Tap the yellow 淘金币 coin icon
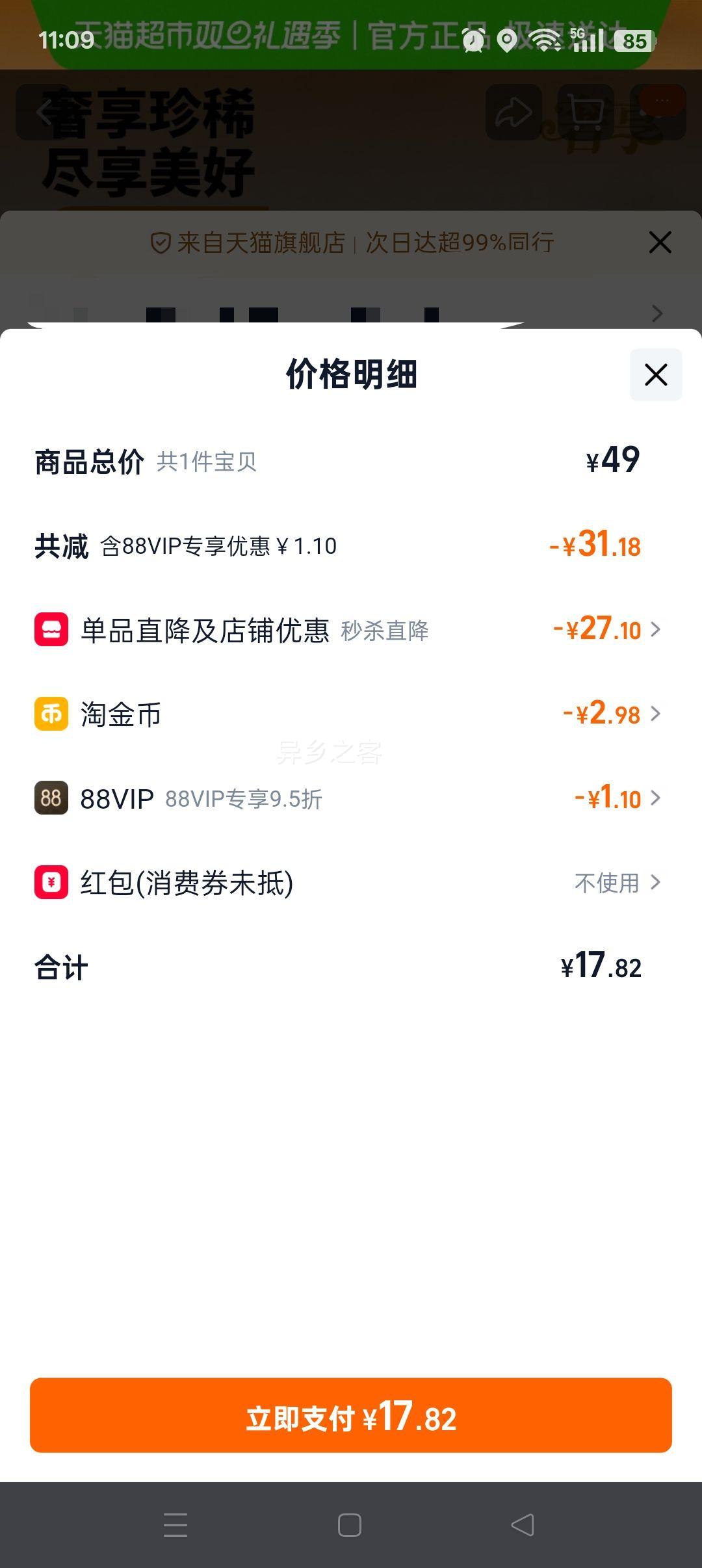The width and height of the screenshot is (702, 1568). click(52, 714)
